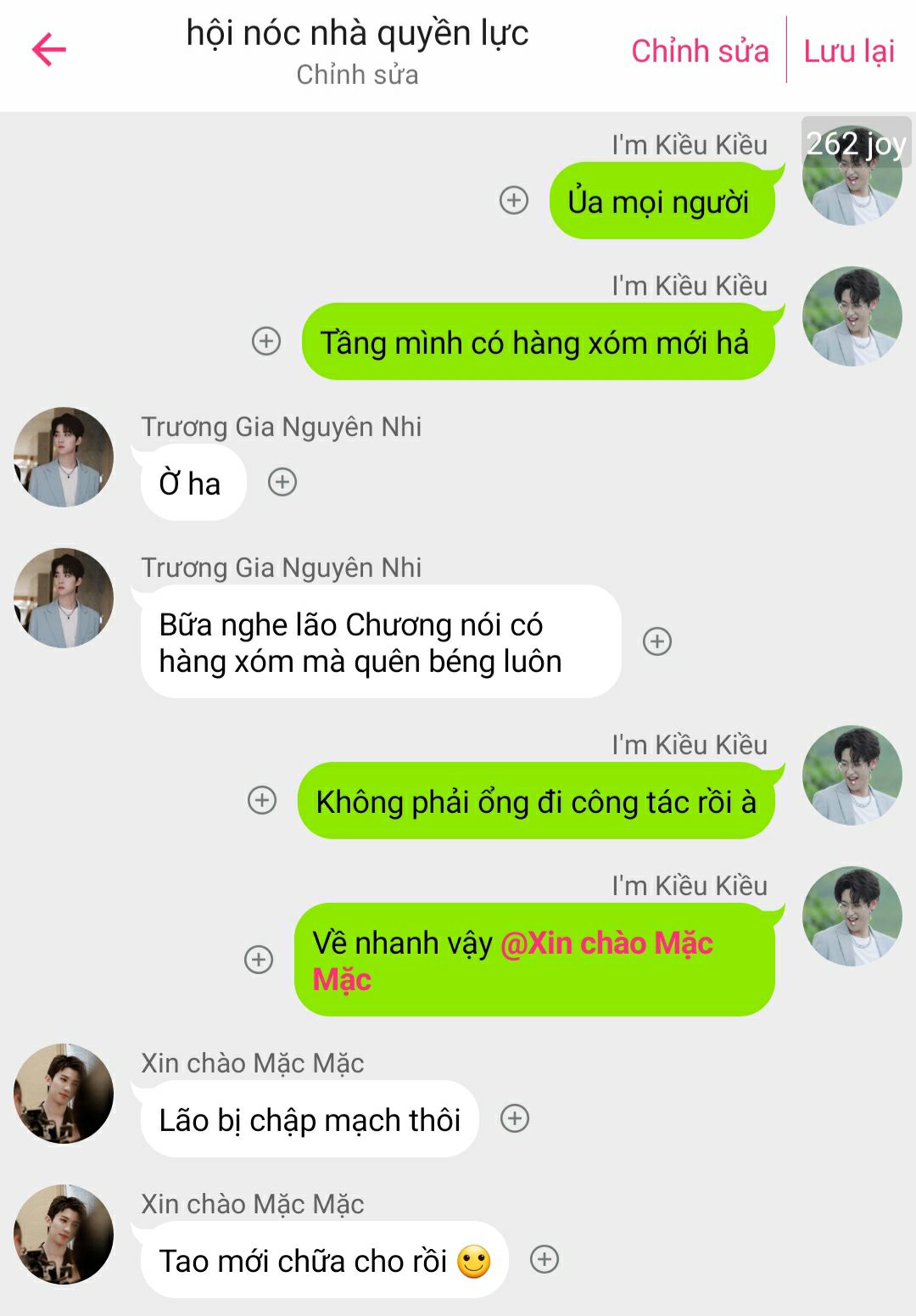
Task: Edit the group title "hội nóc nhà quyền lực"
Action: (x=357, y=34)
